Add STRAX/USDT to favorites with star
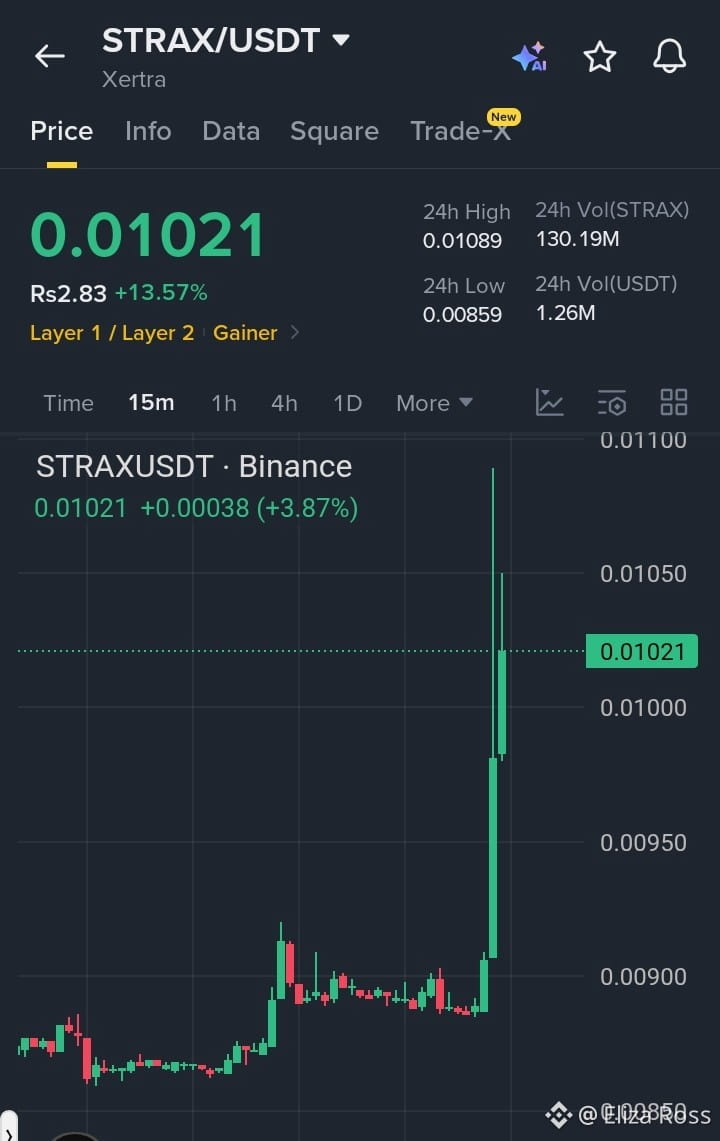This screenshot has width=720, height=1141. [x=600, y=57]
